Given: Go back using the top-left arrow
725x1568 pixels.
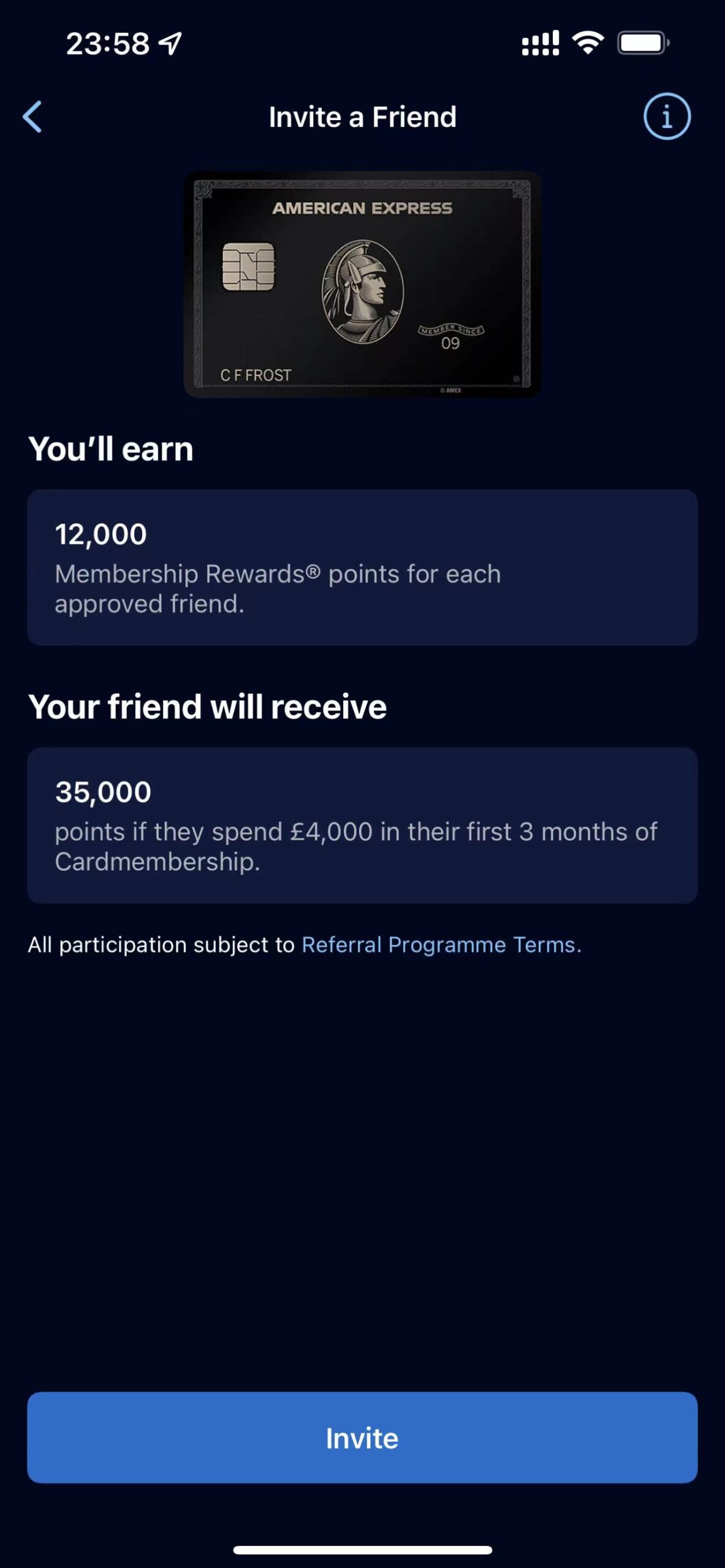Looking at the screenshot, I should [32, 116].
